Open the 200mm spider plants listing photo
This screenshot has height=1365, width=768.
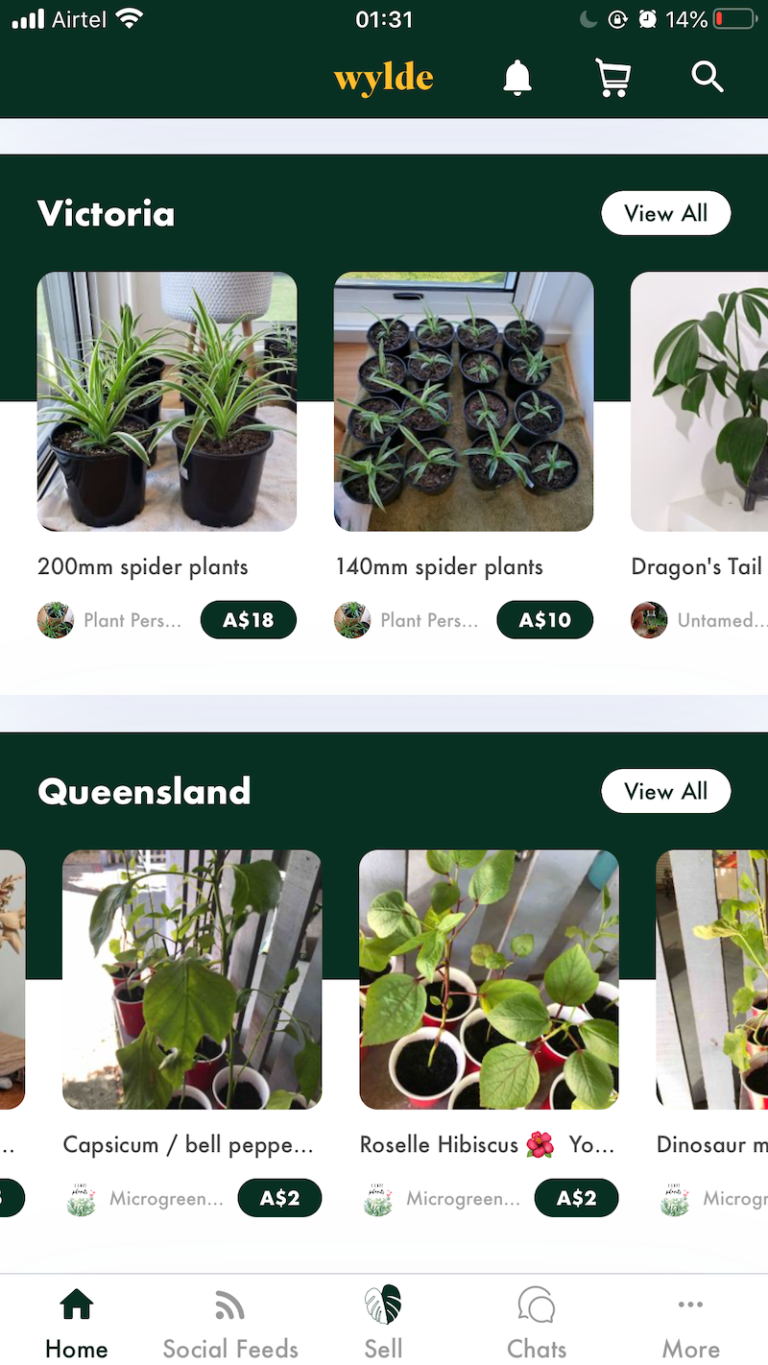pyautogui.click(x=166, y=401)
